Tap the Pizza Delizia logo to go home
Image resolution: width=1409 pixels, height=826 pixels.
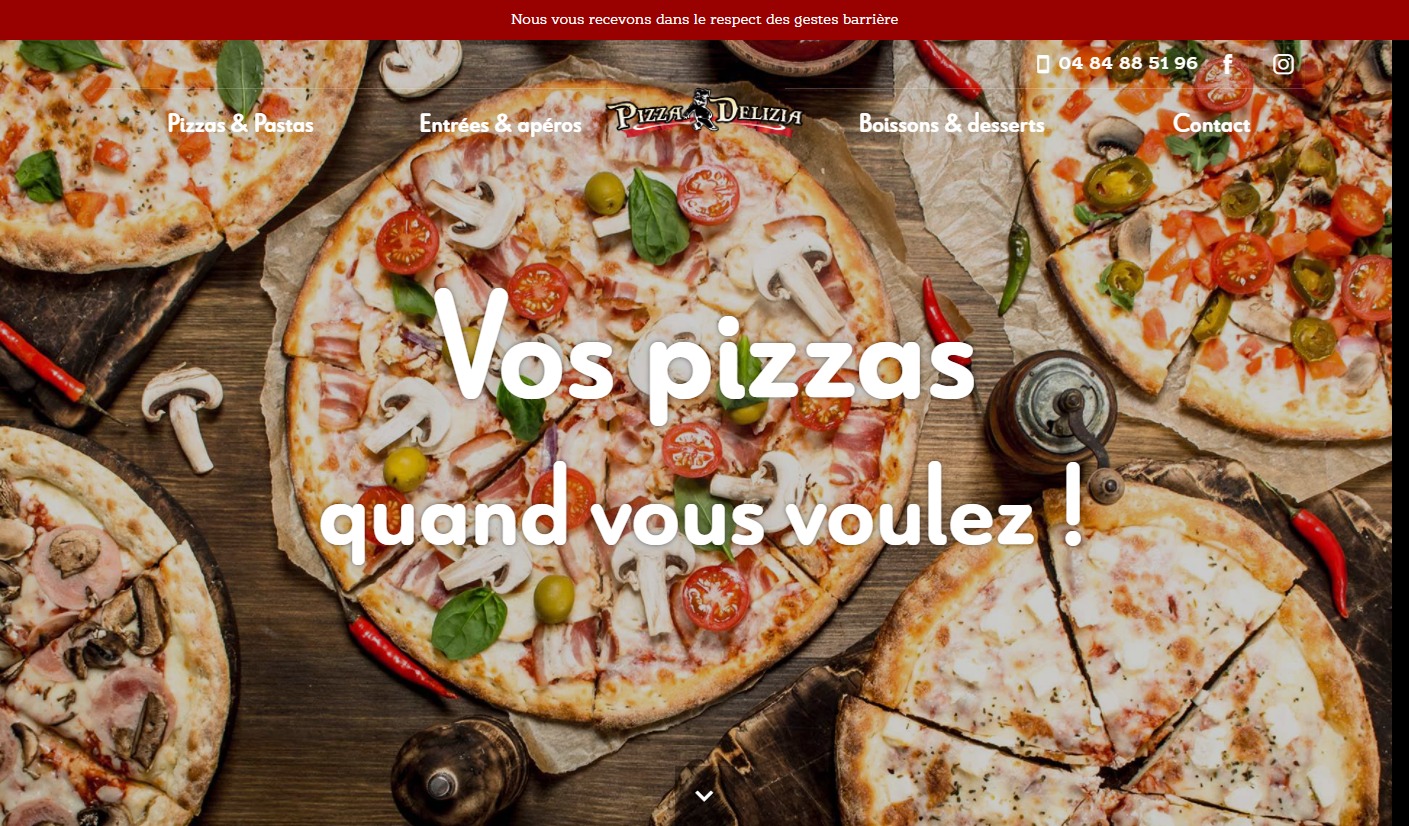705,115
